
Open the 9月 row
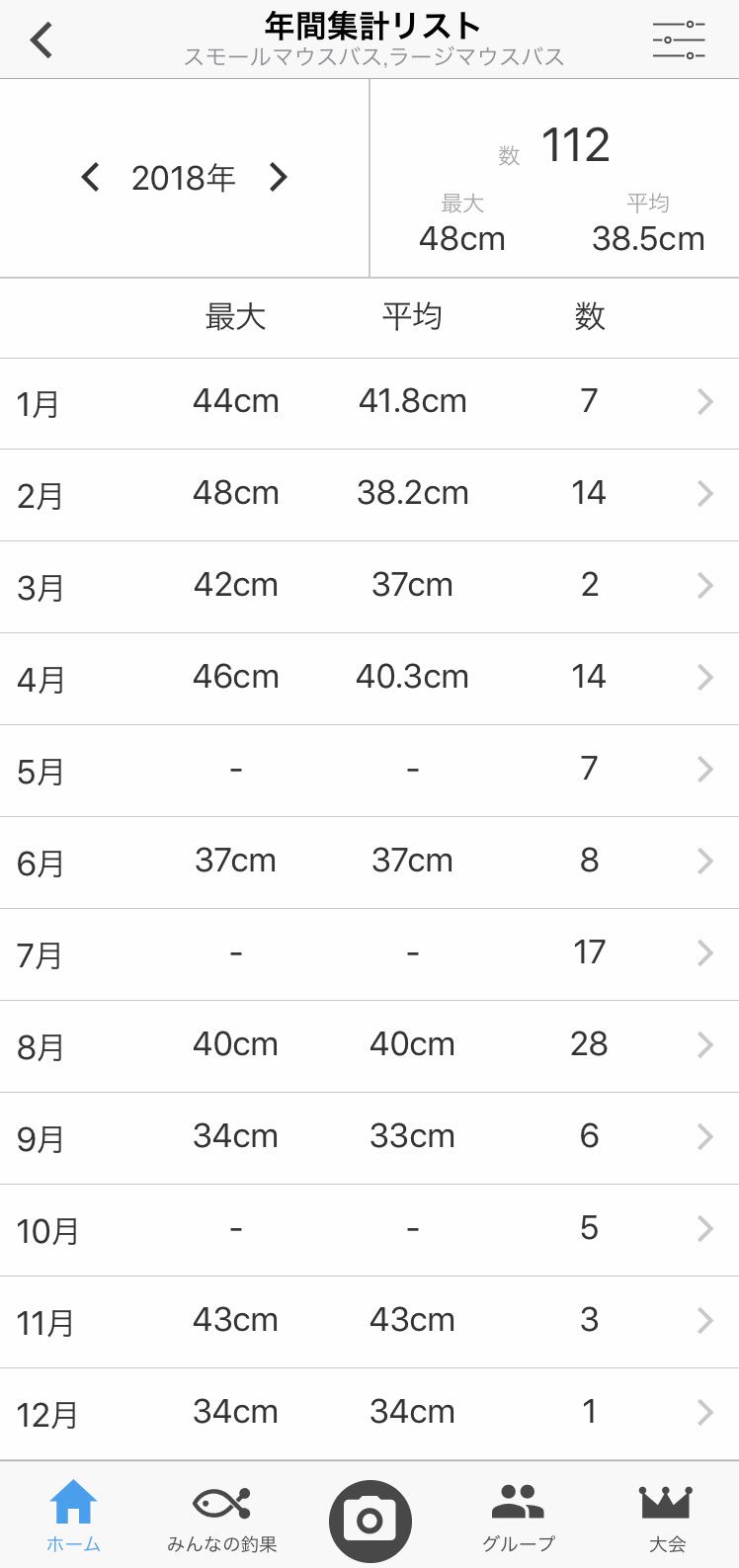point(369,1138)
